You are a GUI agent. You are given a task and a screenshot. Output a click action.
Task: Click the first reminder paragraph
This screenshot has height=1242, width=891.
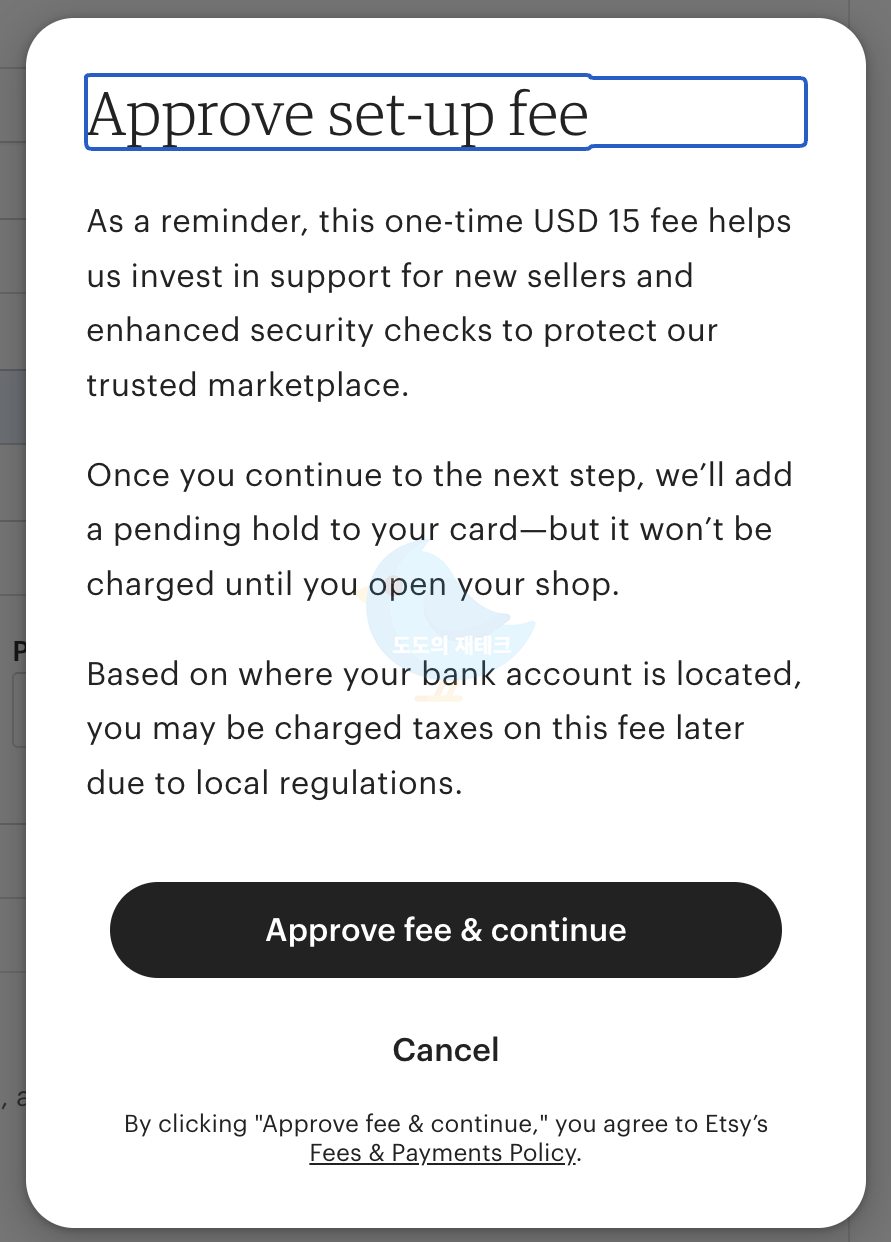tap(439, 302)
